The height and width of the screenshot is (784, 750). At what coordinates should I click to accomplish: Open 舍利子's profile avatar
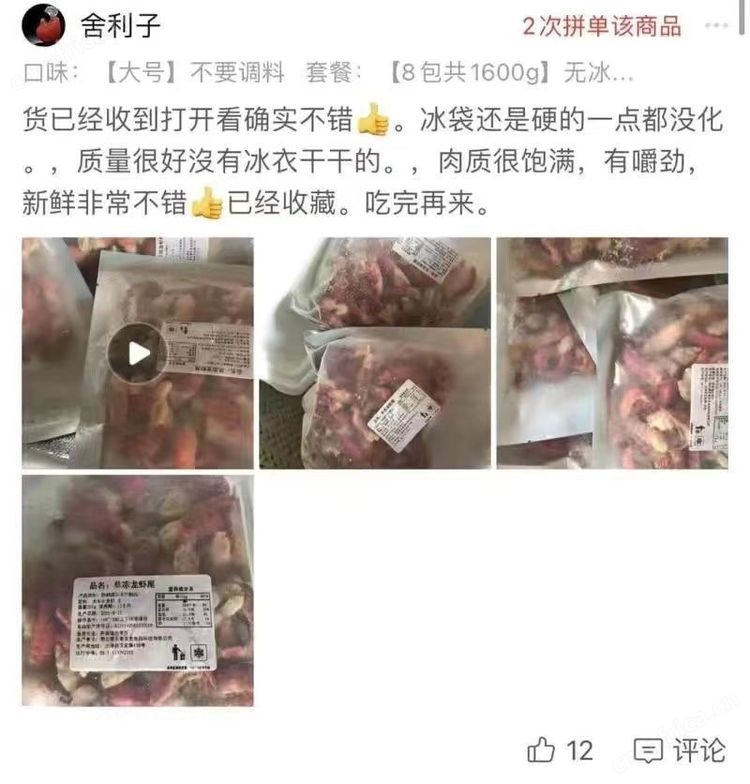coord(43,23)
